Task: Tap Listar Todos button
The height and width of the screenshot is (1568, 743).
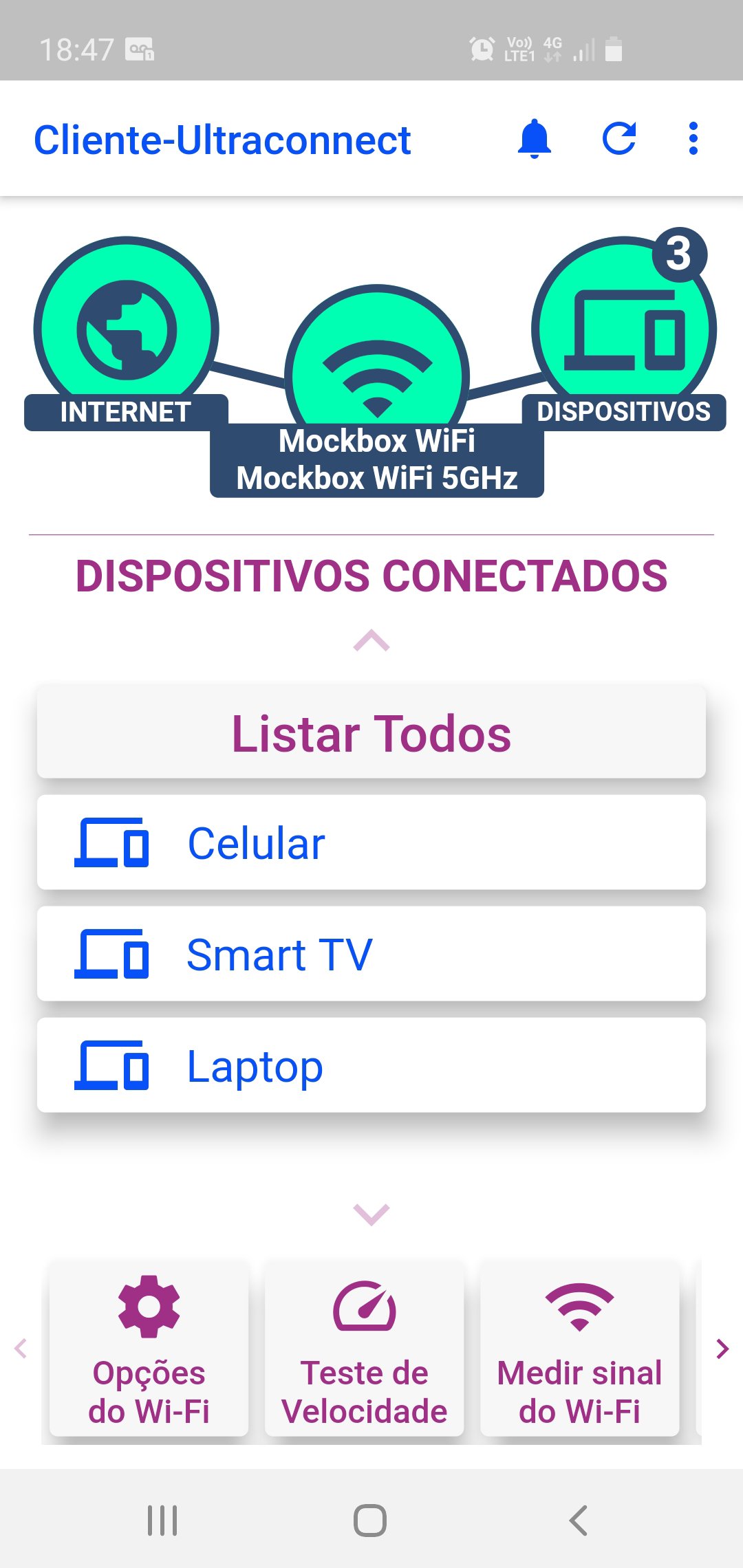Action: coord(371,732)
